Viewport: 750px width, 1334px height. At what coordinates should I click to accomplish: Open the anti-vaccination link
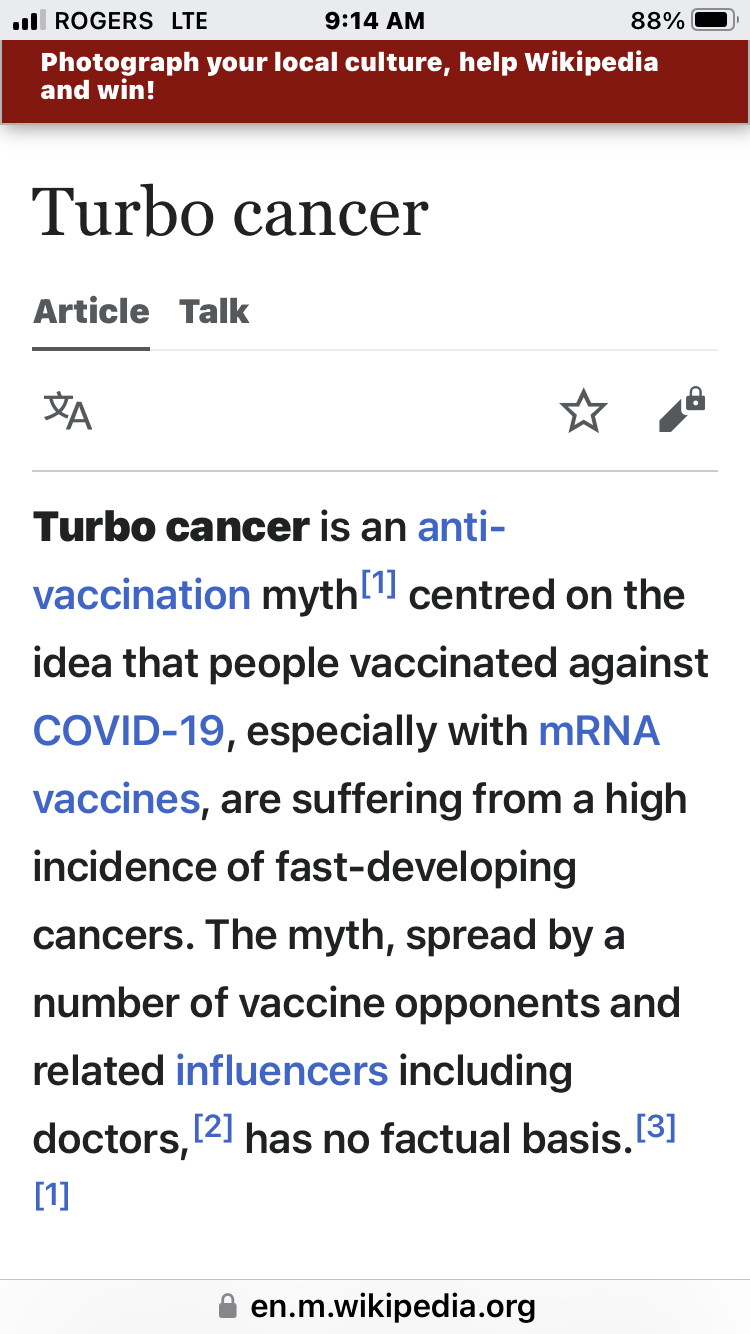[x=140, y=594]
